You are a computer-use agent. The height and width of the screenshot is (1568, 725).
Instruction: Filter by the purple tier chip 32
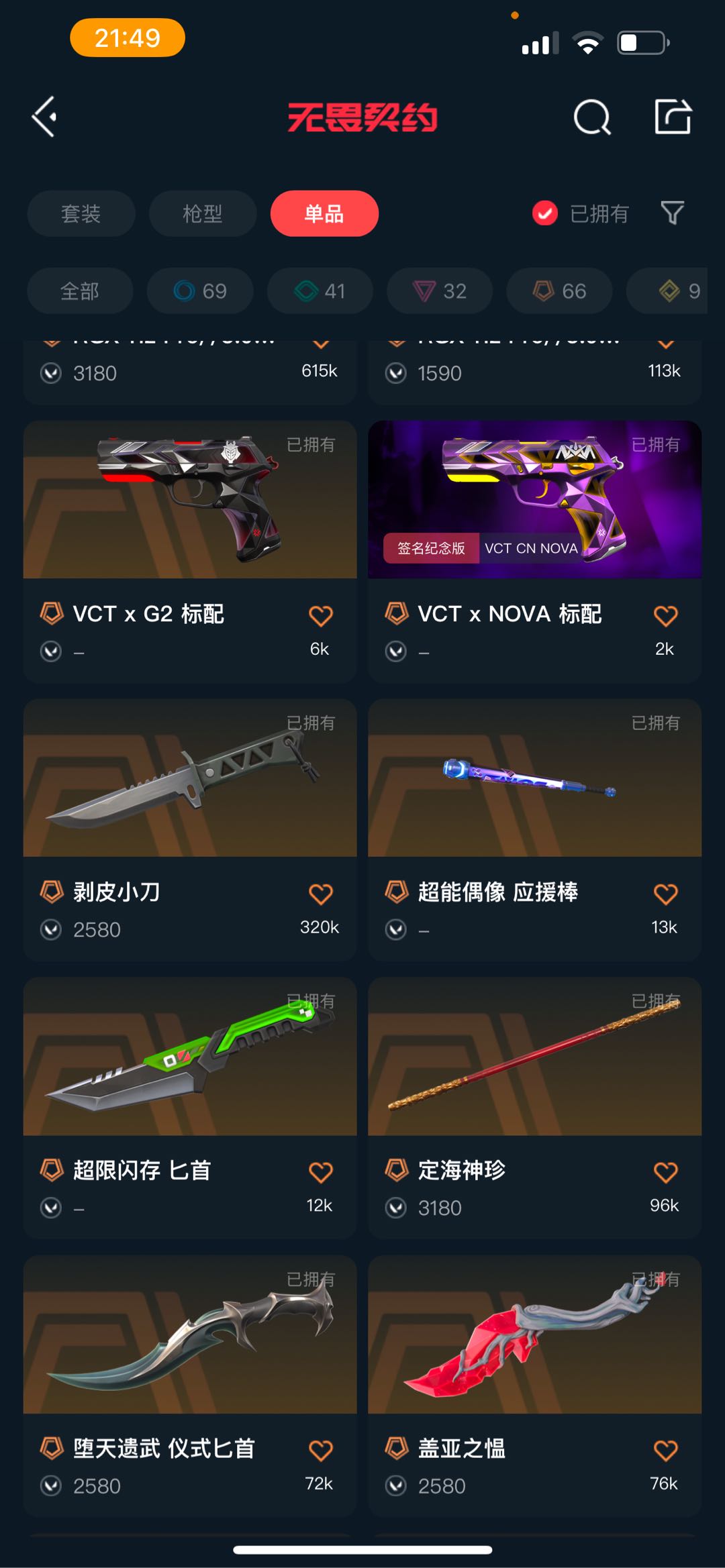click(x=440, y=291)
